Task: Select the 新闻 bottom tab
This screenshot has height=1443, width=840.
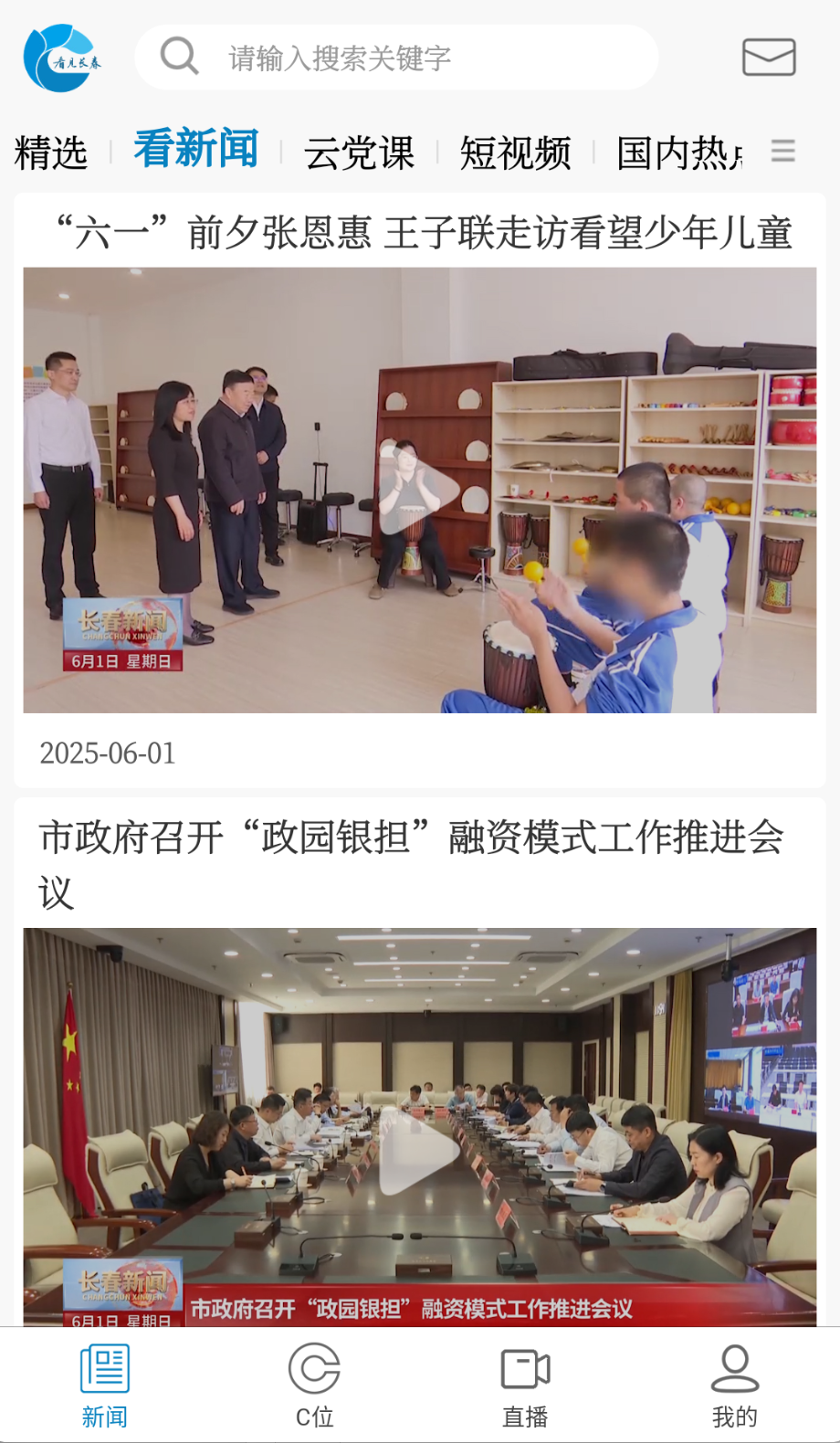Action: click(105, 1385)
